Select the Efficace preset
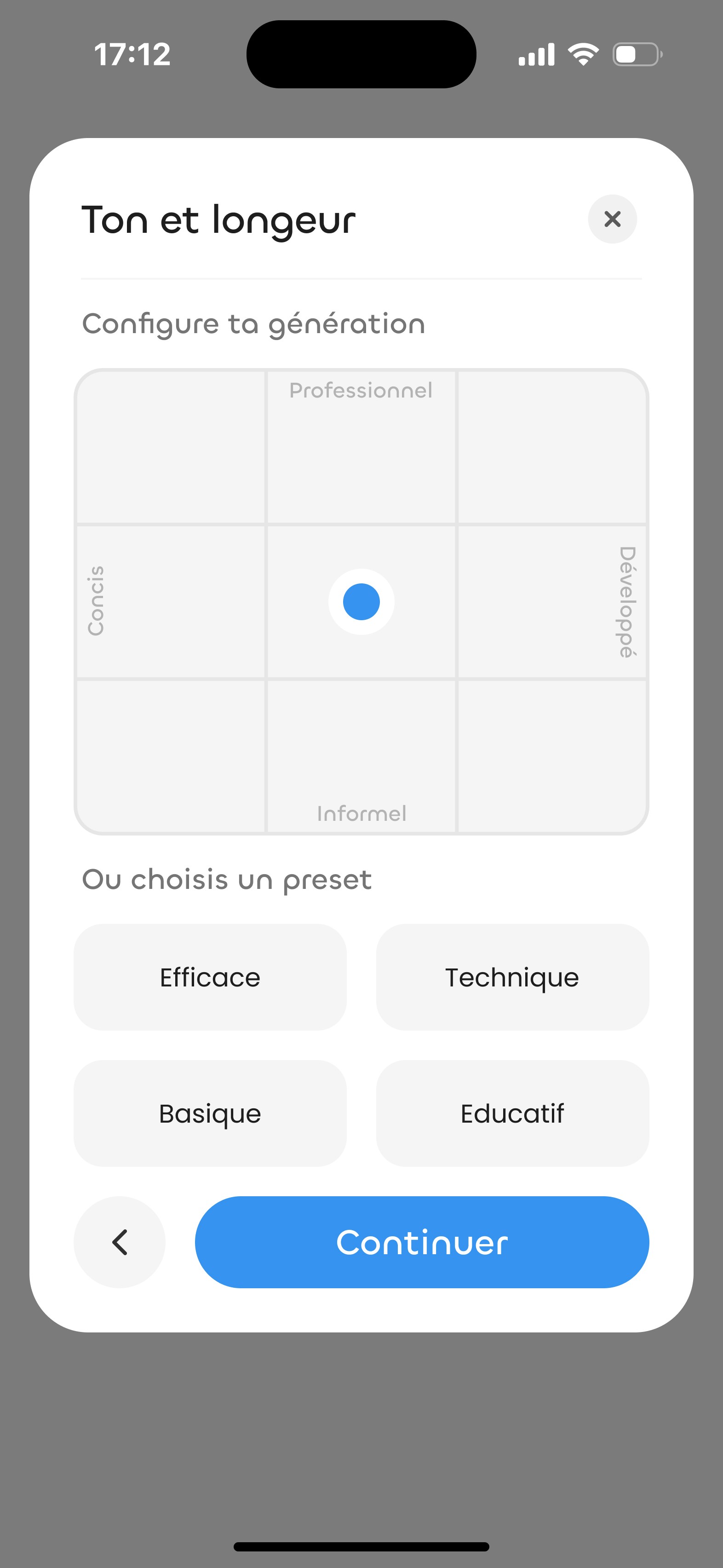723x1568 pixels. pos(210,977)
